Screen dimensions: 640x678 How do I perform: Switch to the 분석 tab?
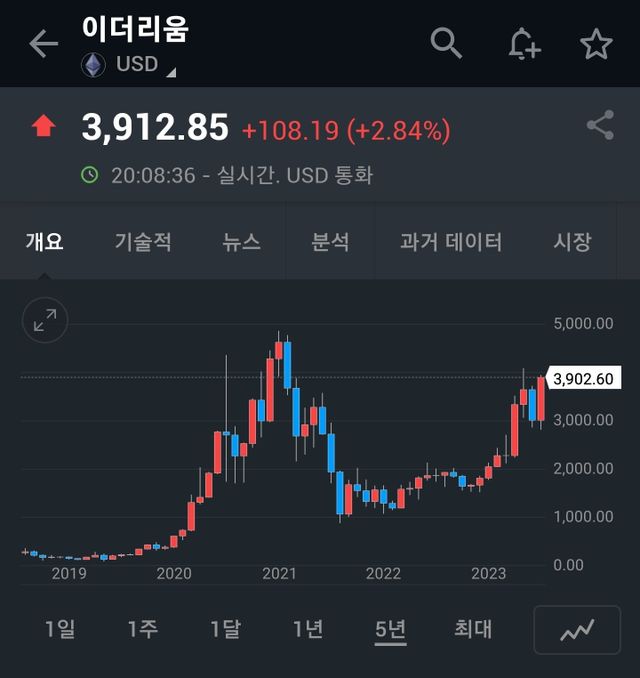click(x=330, y=241)
